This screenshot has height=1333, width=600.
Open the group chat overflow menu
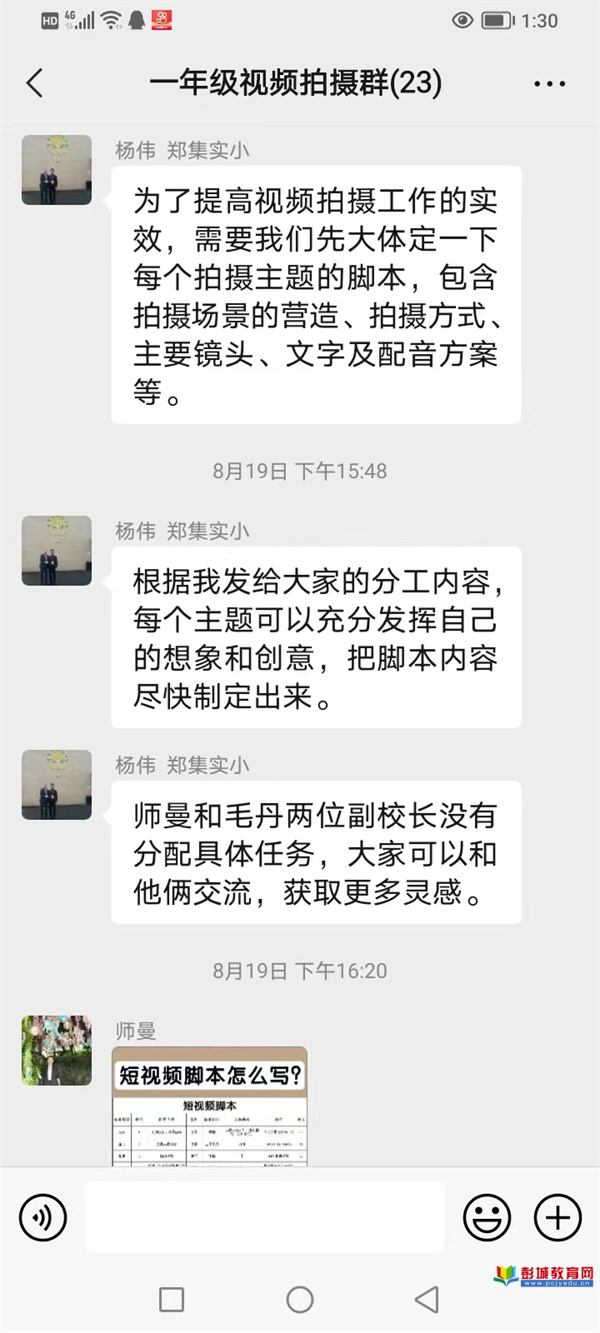[x=549, y=84]
